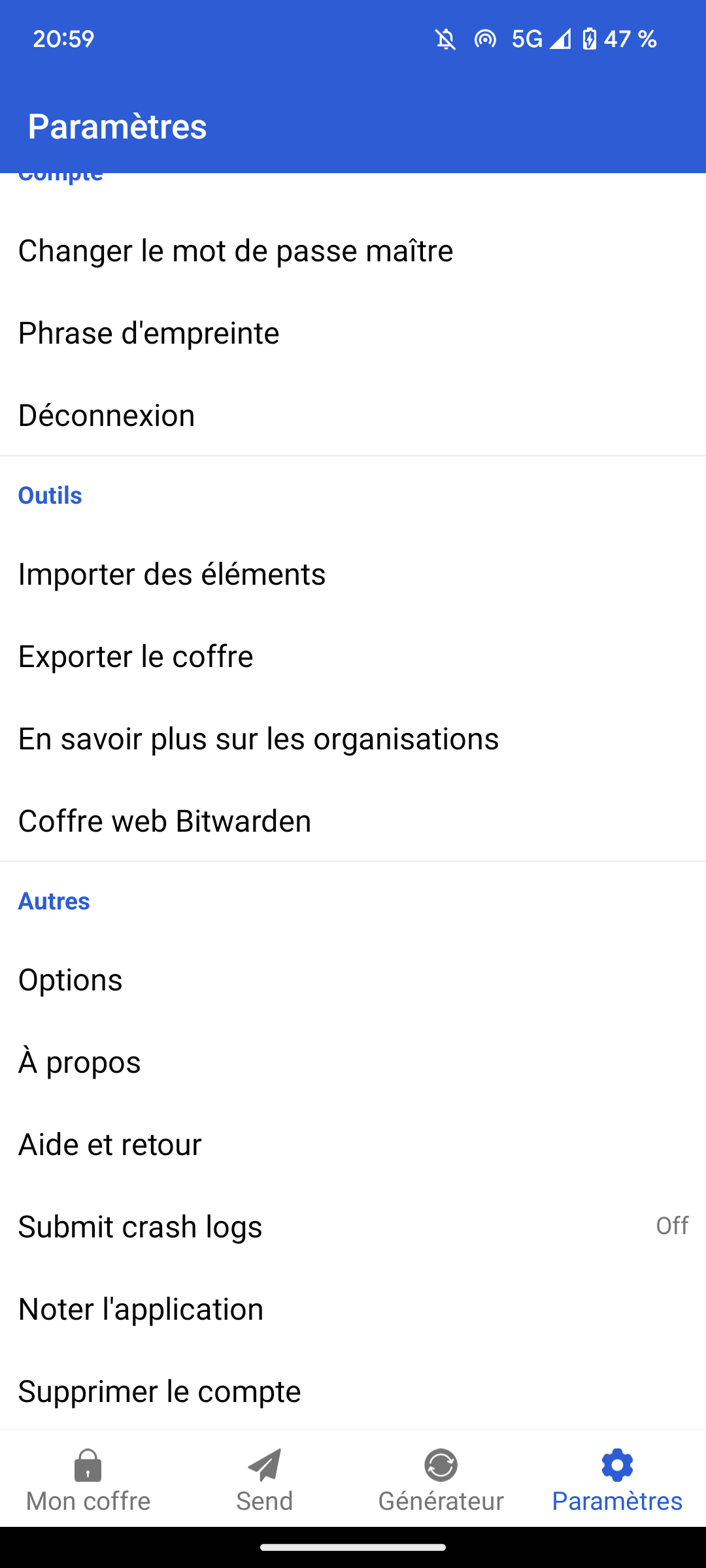The width and height of the screenshot is (706, 1568).
Task: Open Changer le mot de passe maître
Action: (x=235, y=251)
